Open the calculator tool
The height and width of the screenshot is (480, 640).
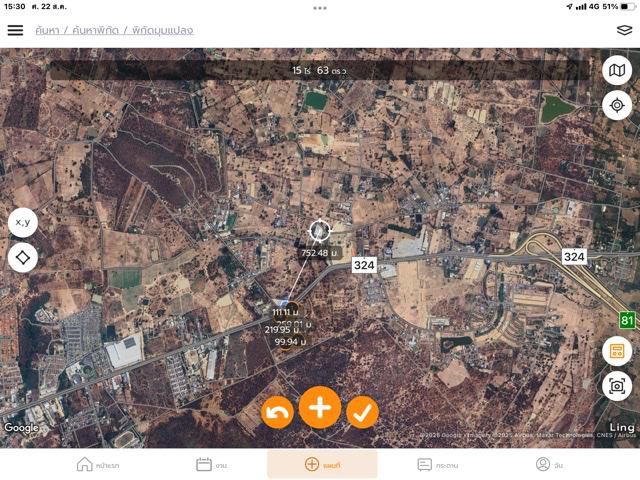(617, 352)
